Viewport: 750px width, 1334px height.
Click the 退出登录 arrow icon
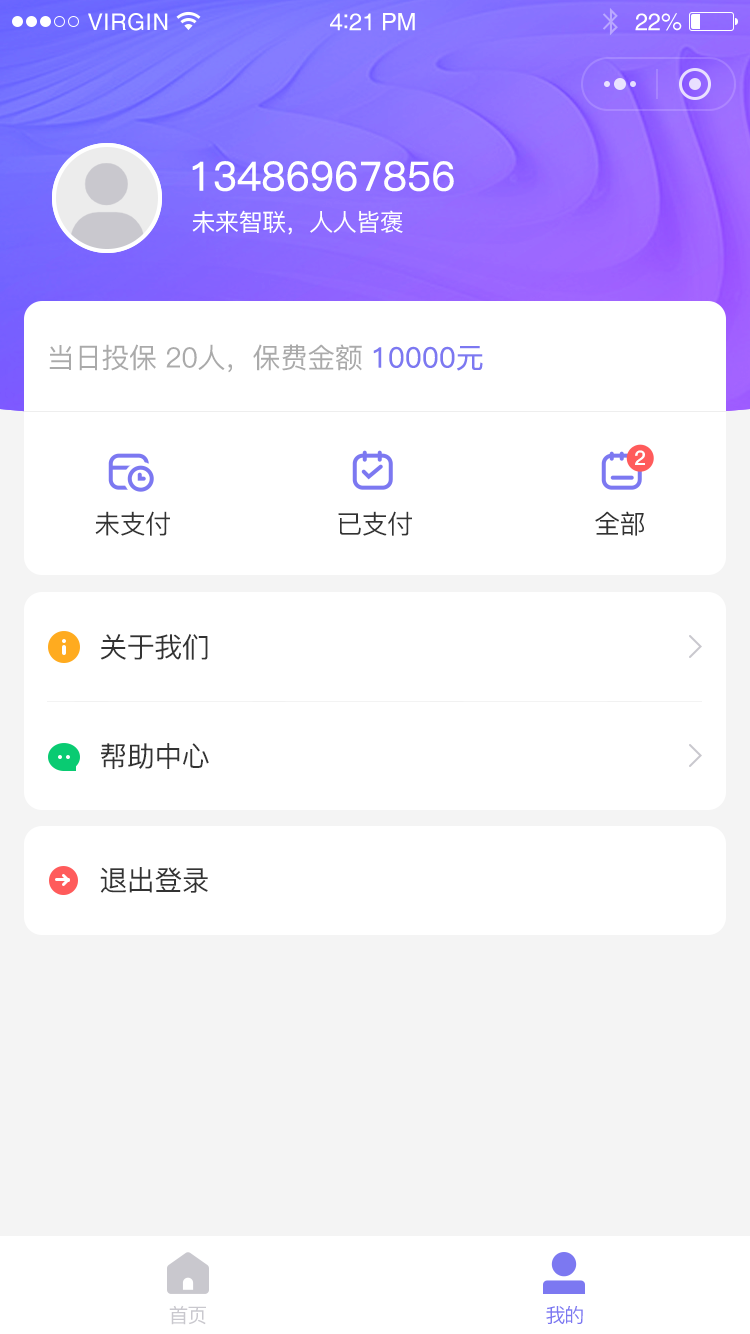pyautogui.click(x=63, y=881)
